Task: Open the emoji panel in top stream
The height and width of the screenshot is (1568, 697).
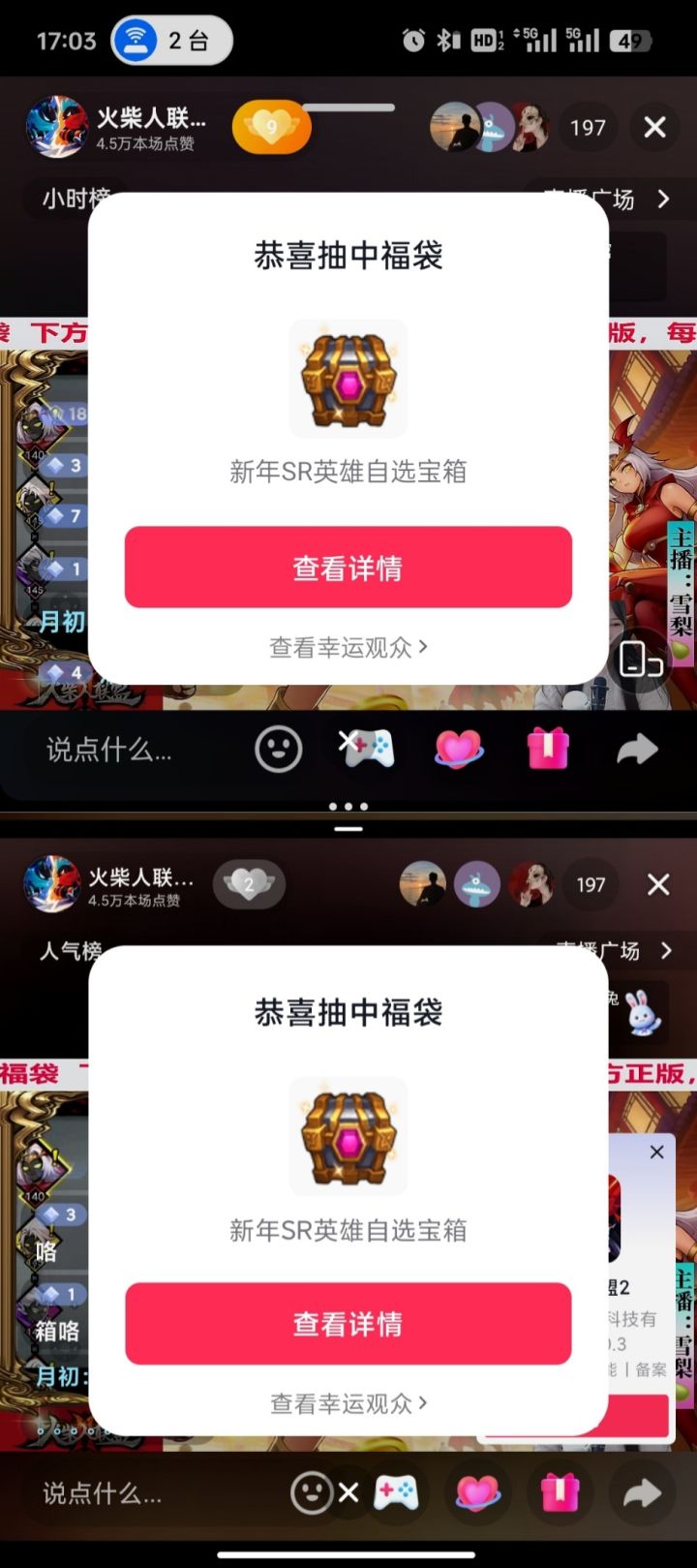Action: coord(278,749)
